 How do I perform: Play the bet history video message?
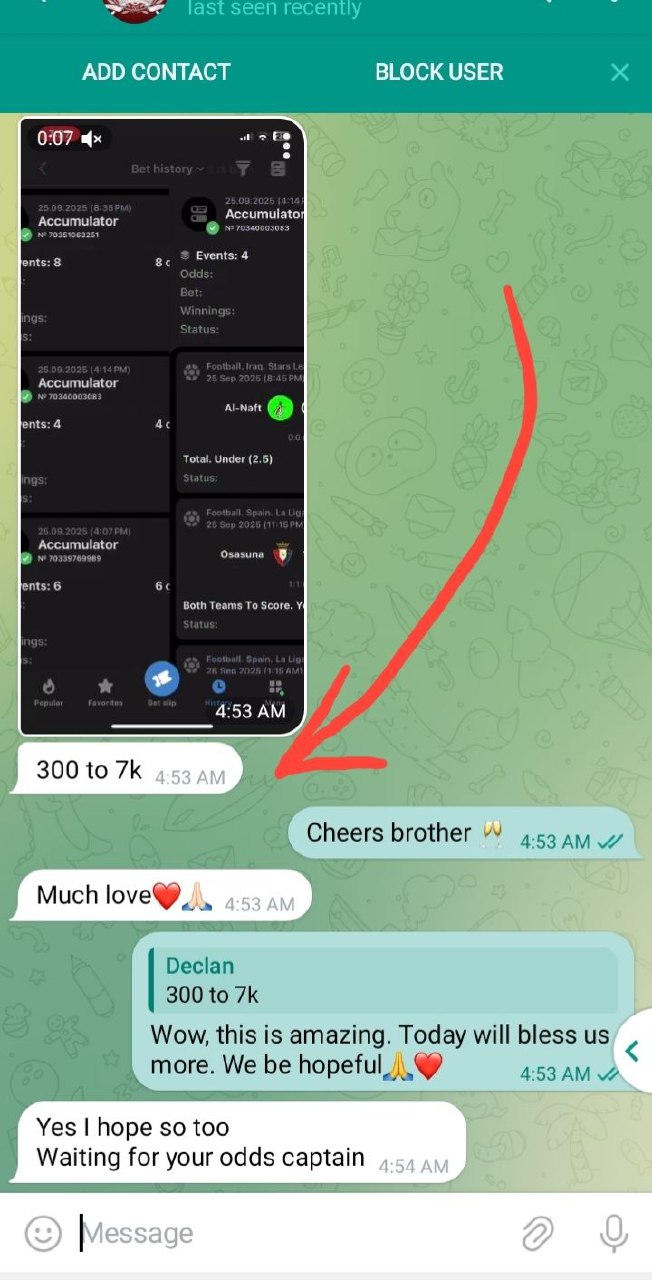pos(162,427)
